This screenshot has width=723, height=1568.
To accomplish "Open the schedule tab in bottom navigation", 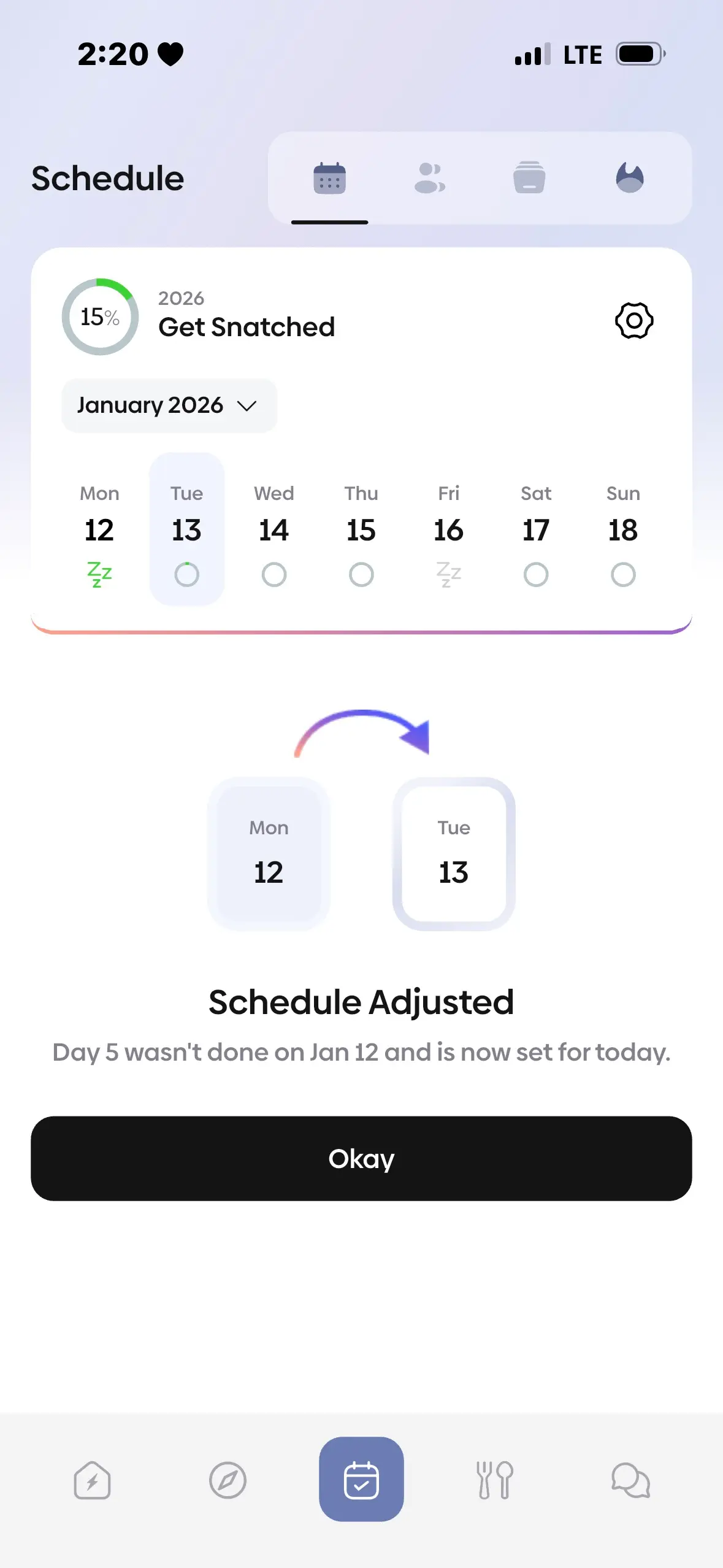I will pos(361,1478).
